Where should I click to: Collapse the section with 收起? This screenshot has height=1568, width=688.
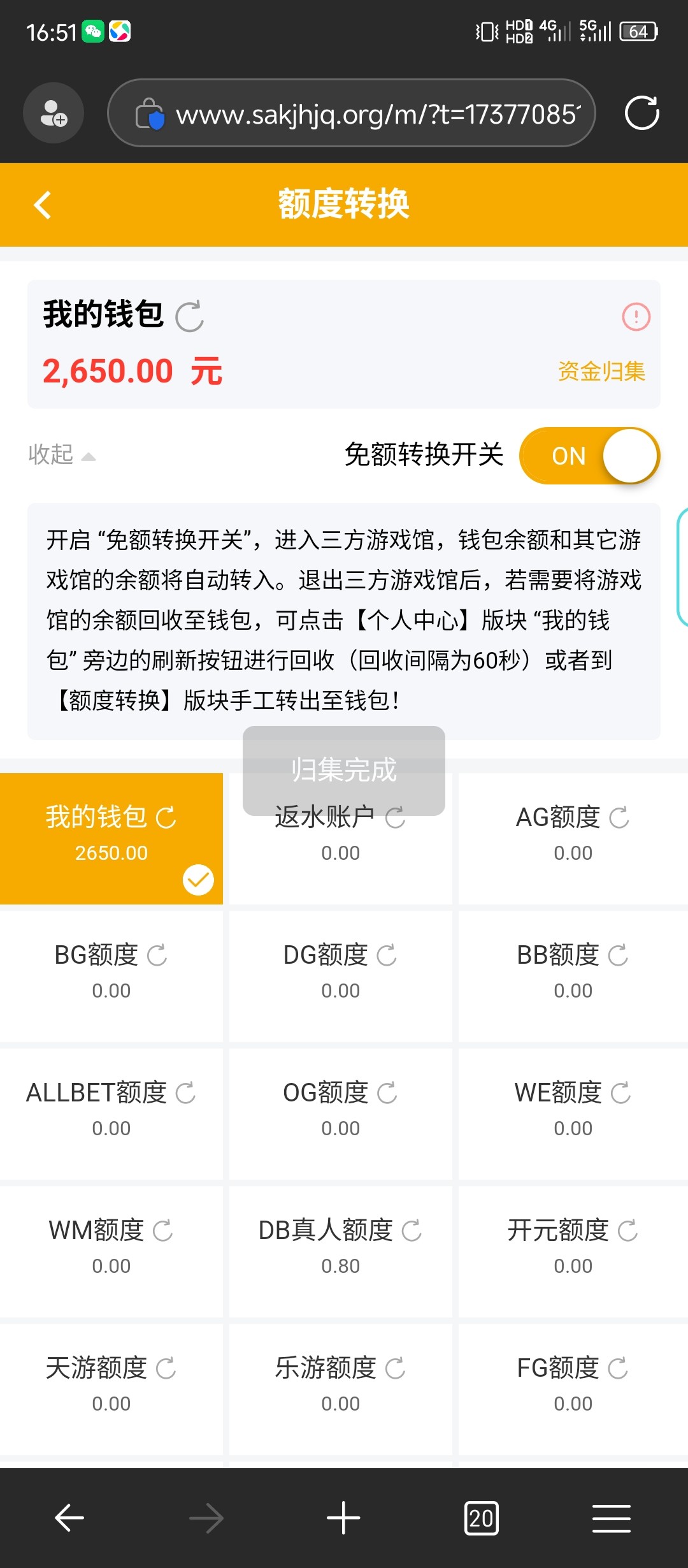(x=62, y=455)
